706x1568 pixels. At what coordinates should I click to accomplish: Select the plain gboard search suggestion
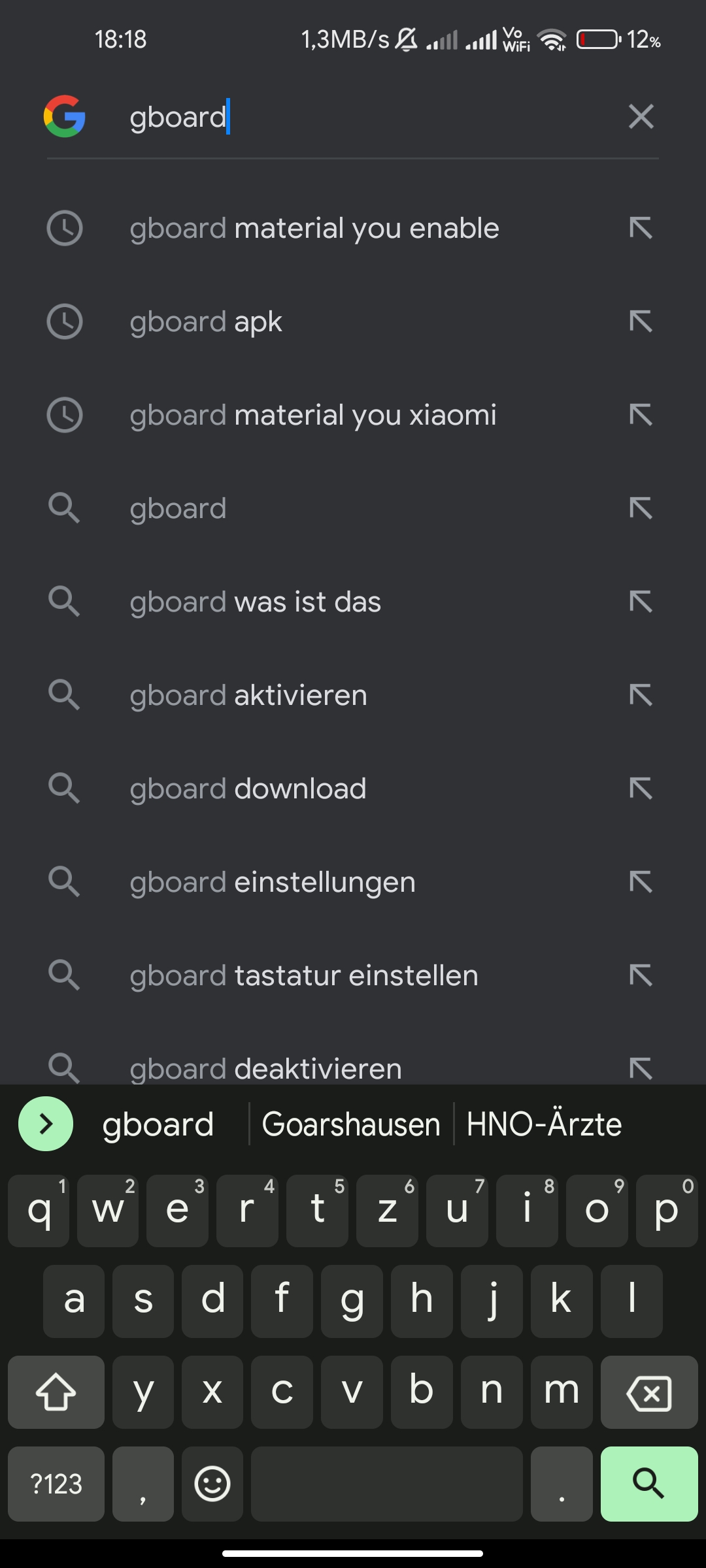pyautogui.click(x=353, y=509)
